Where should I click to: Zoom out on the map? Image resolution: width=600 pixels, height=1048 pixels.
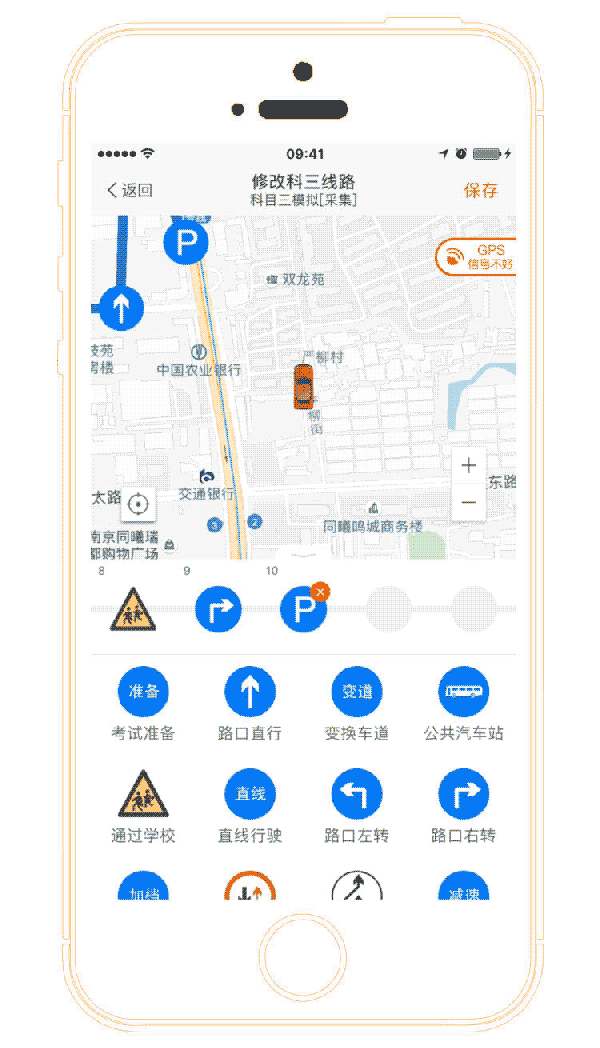pyautogui.click(x=469, y=502)
